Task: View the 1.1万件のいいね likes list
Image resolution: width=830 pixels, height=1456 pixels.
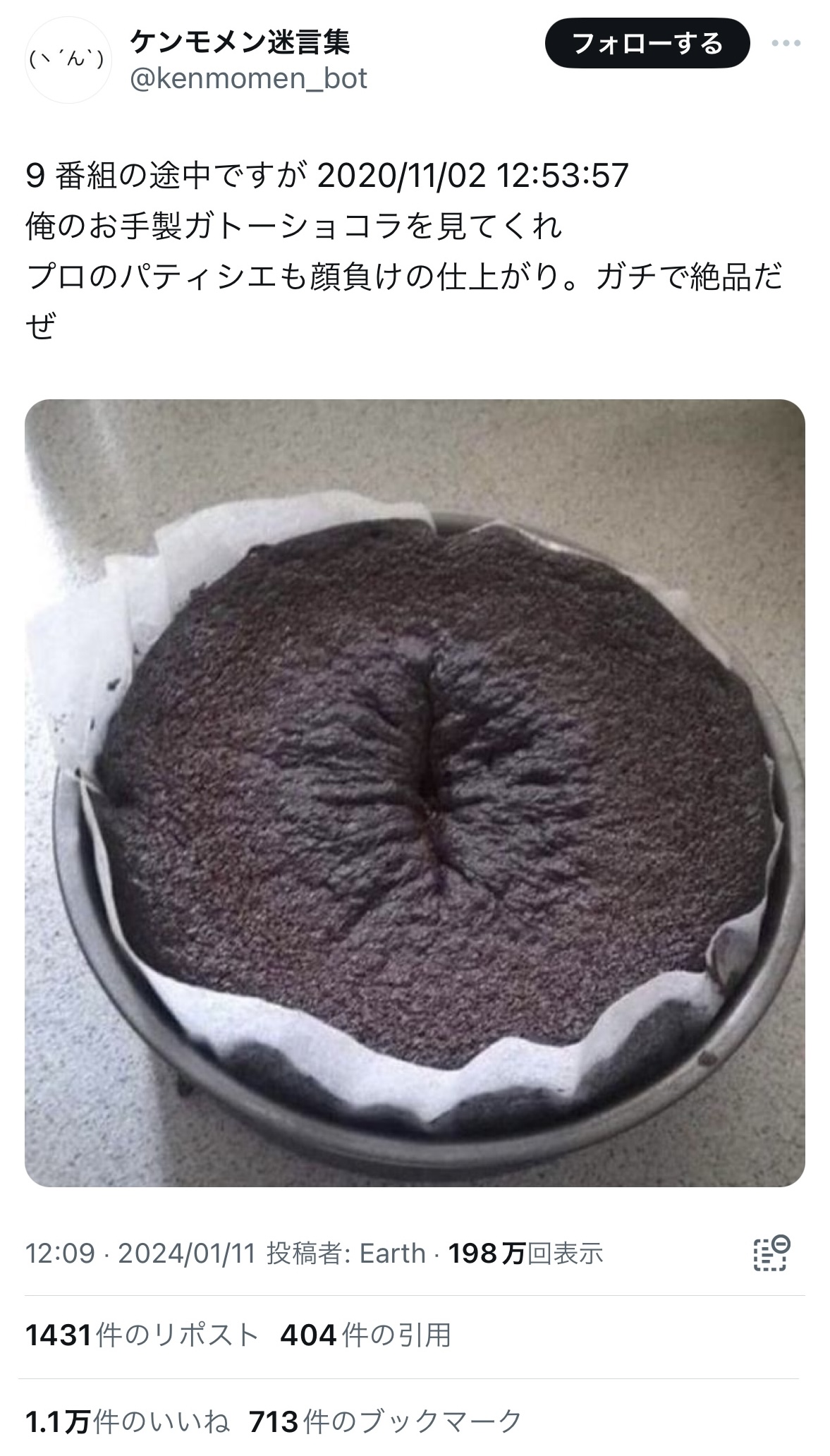Action: (127, 1422)
